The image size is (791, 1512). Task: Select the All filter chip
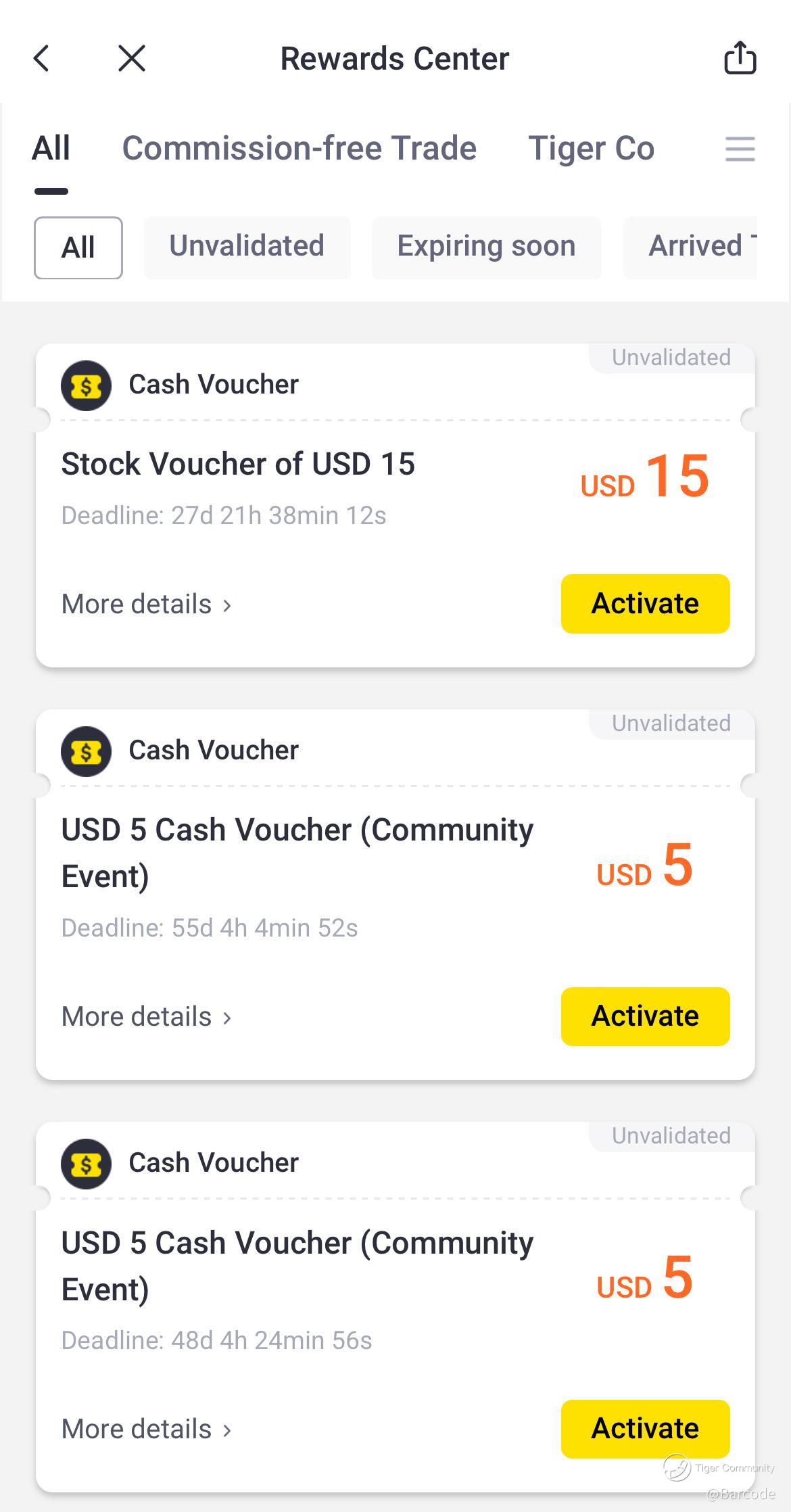pyautogui.click(x=78, y=247)
